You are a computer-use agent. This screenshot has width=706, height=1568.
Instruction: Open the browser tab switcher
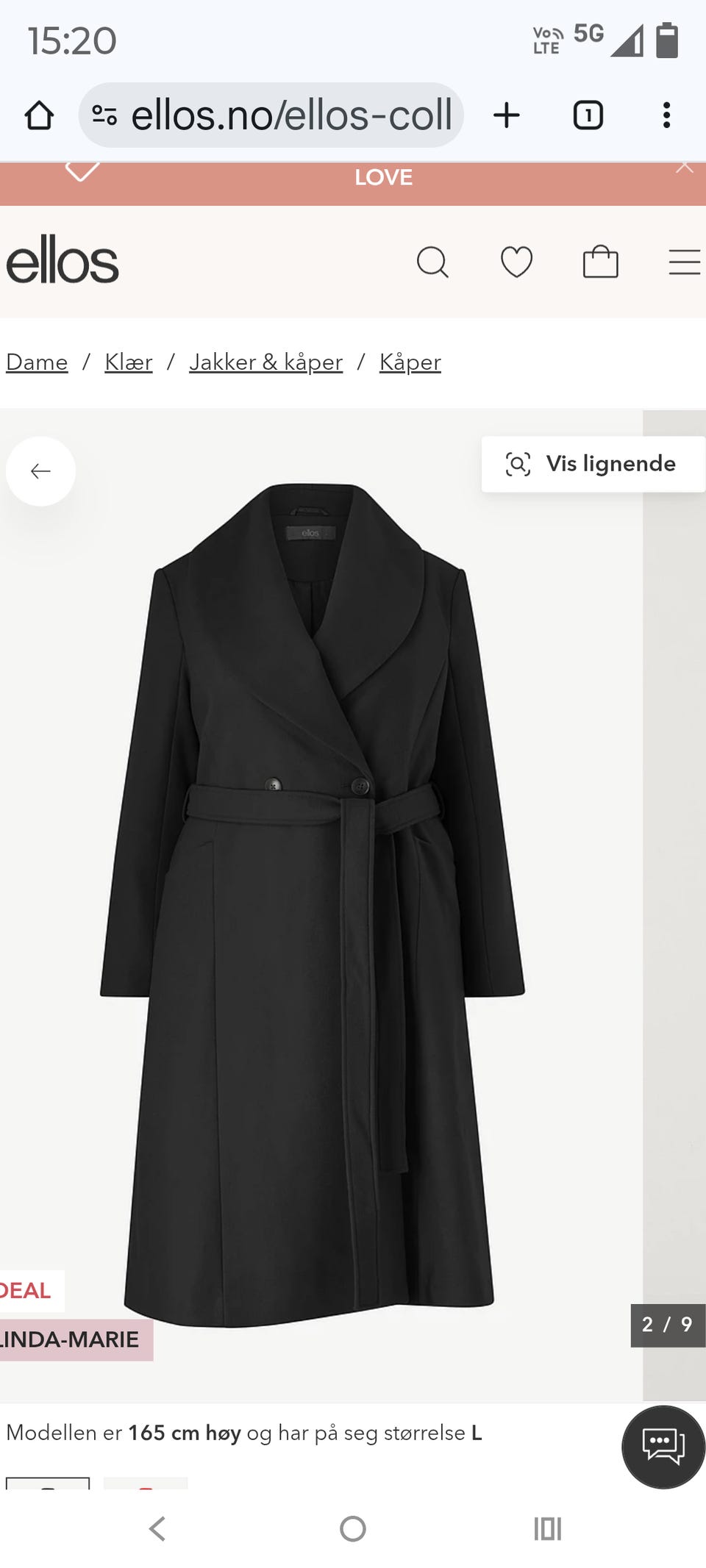[x=588, y=115]
